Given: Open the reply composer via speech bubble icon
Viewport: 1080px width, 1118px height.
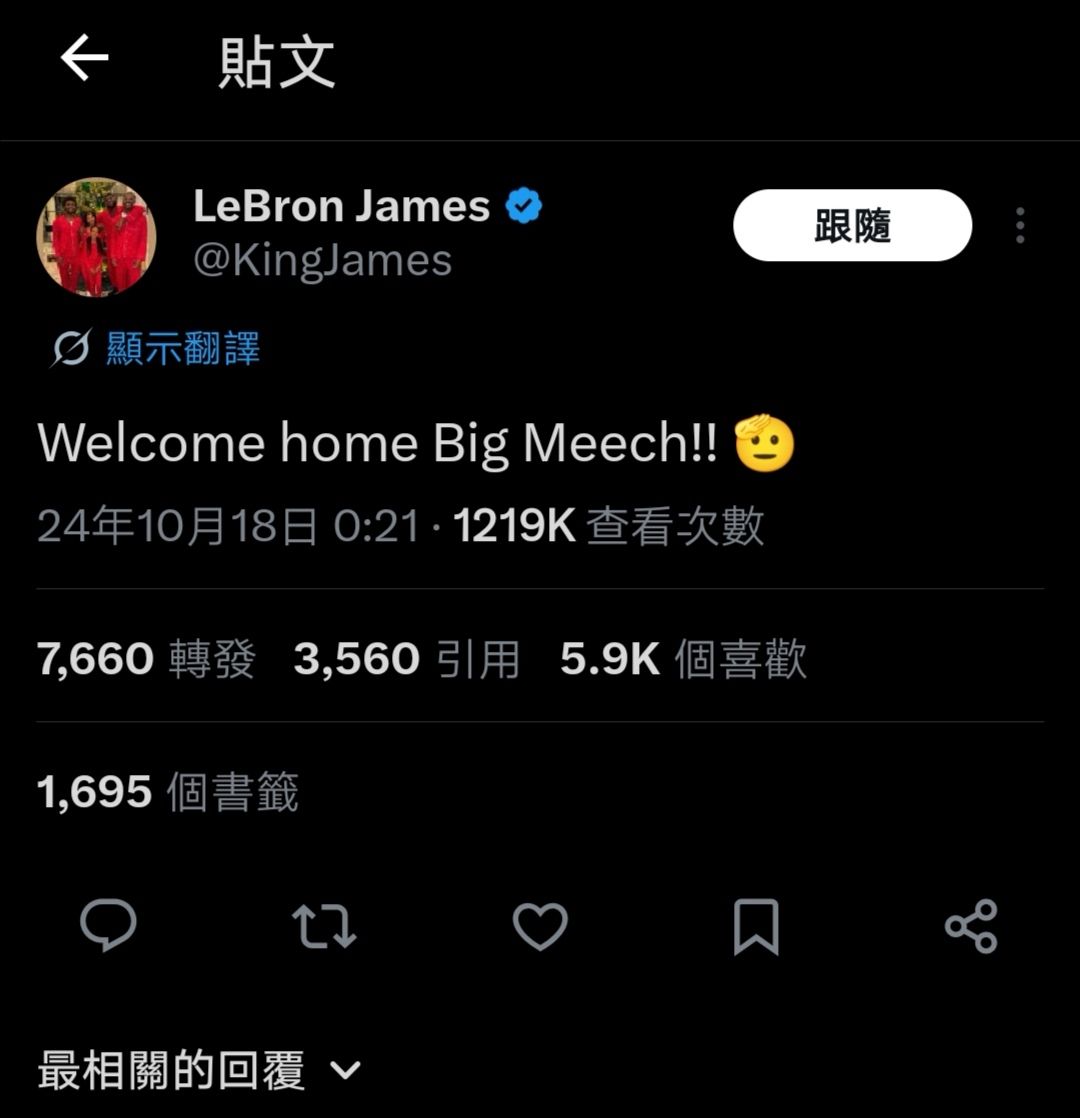Looking at the screenshot, I should [110, 925].
